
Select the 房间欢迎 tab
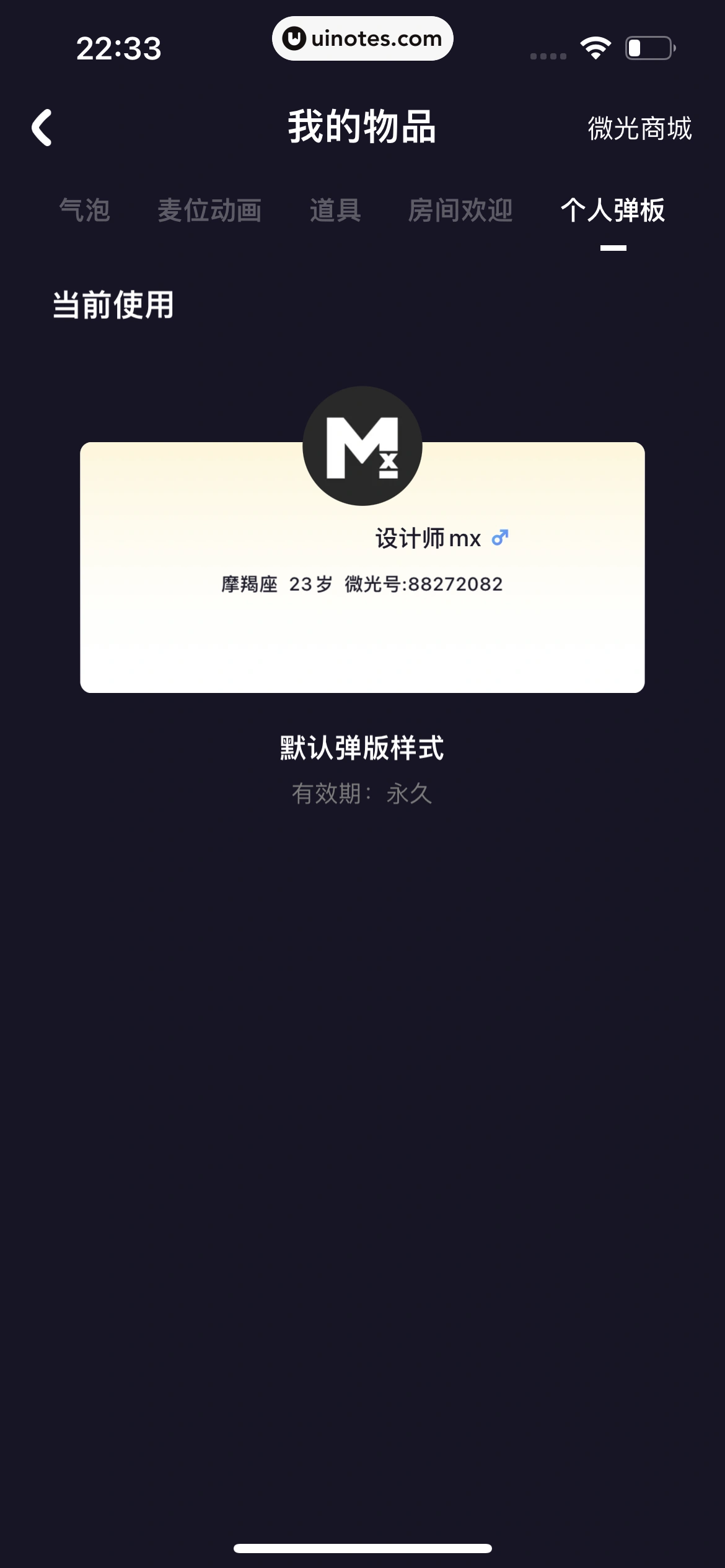click(460, 211)
